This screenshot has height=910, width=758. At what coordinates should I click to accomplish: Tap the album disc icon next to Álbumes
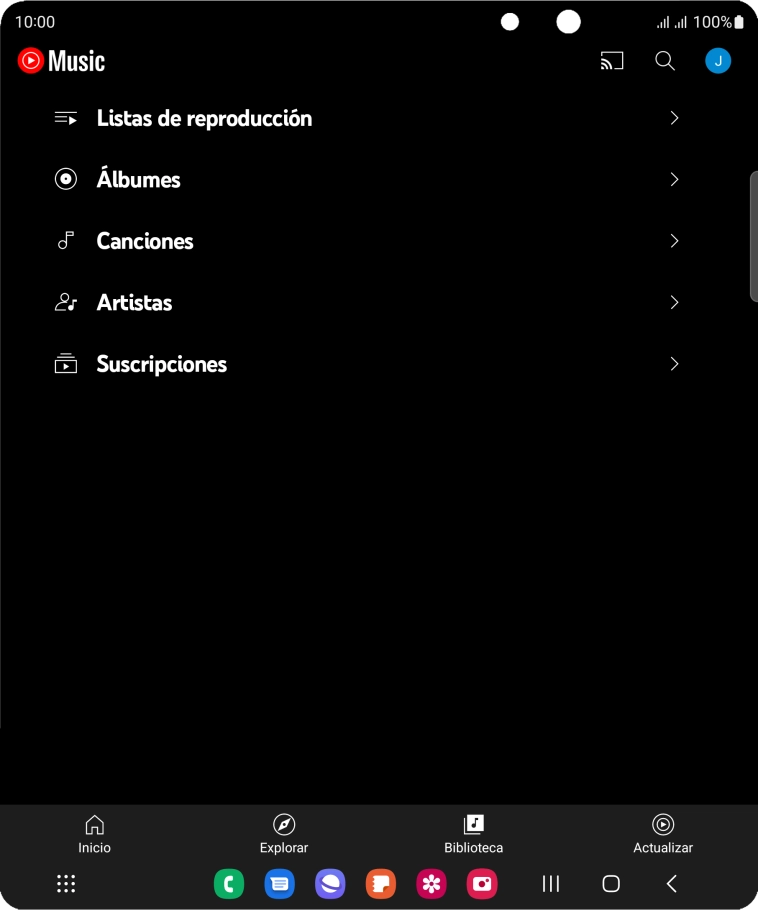[x=65, y=179]
